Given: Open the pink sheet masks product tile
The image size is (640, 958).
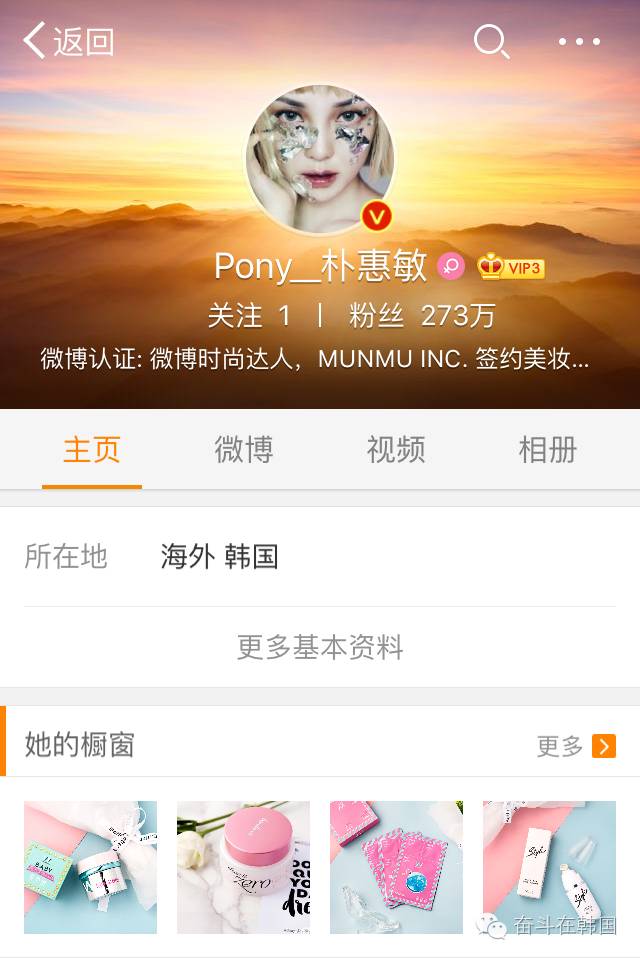Looking at the screenshot, I should [x=396, y=867].
